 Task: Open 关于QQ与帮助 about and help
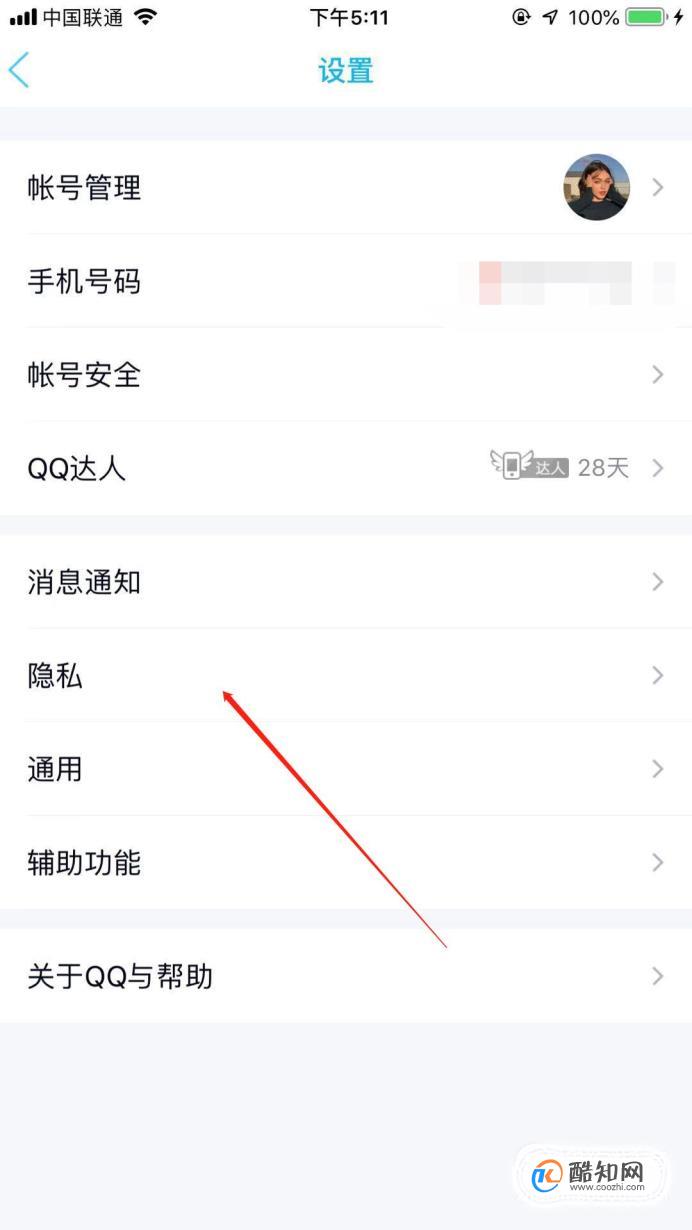click(x=346, y=976)
